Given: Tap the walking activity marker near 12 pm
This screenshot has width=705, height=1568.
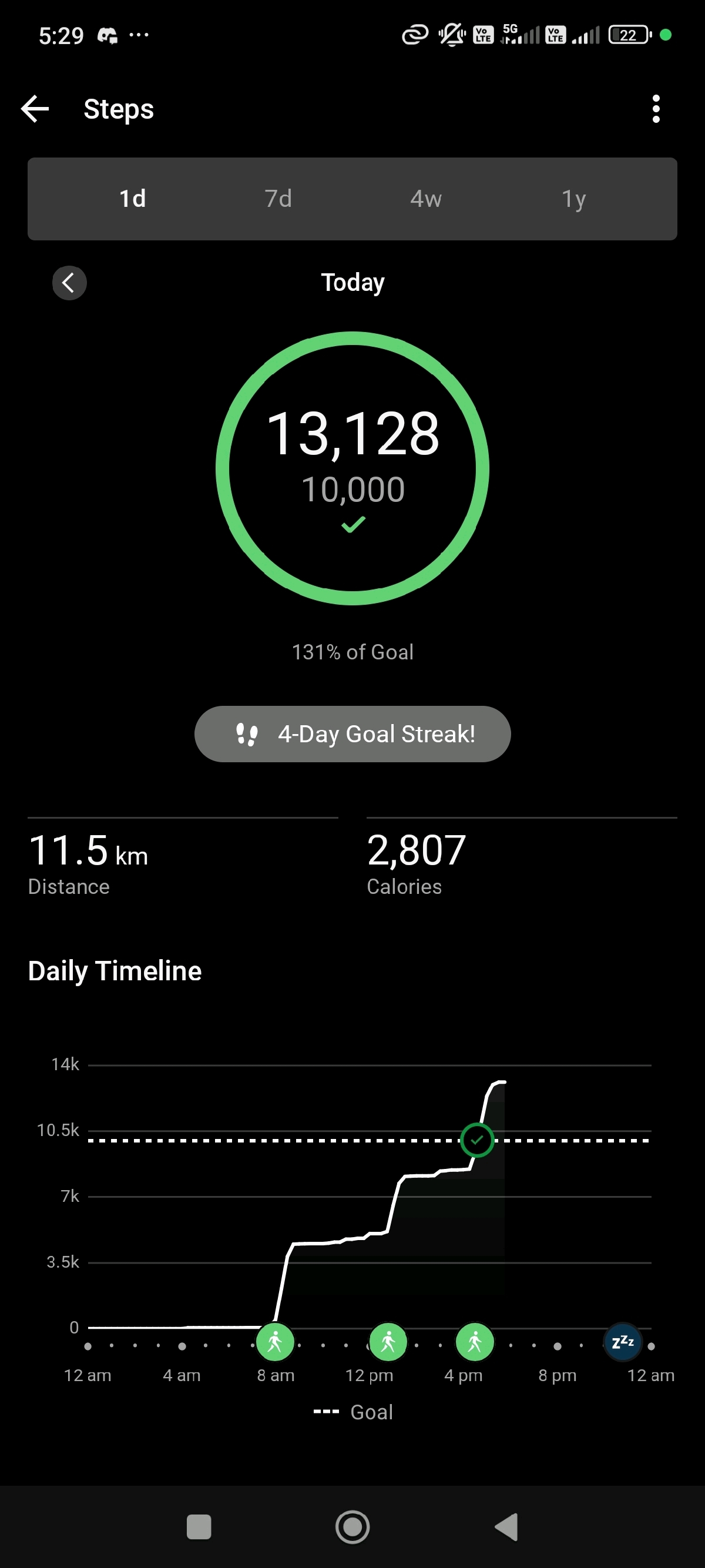Looking at the screenshot, I should coord(388,1342).
